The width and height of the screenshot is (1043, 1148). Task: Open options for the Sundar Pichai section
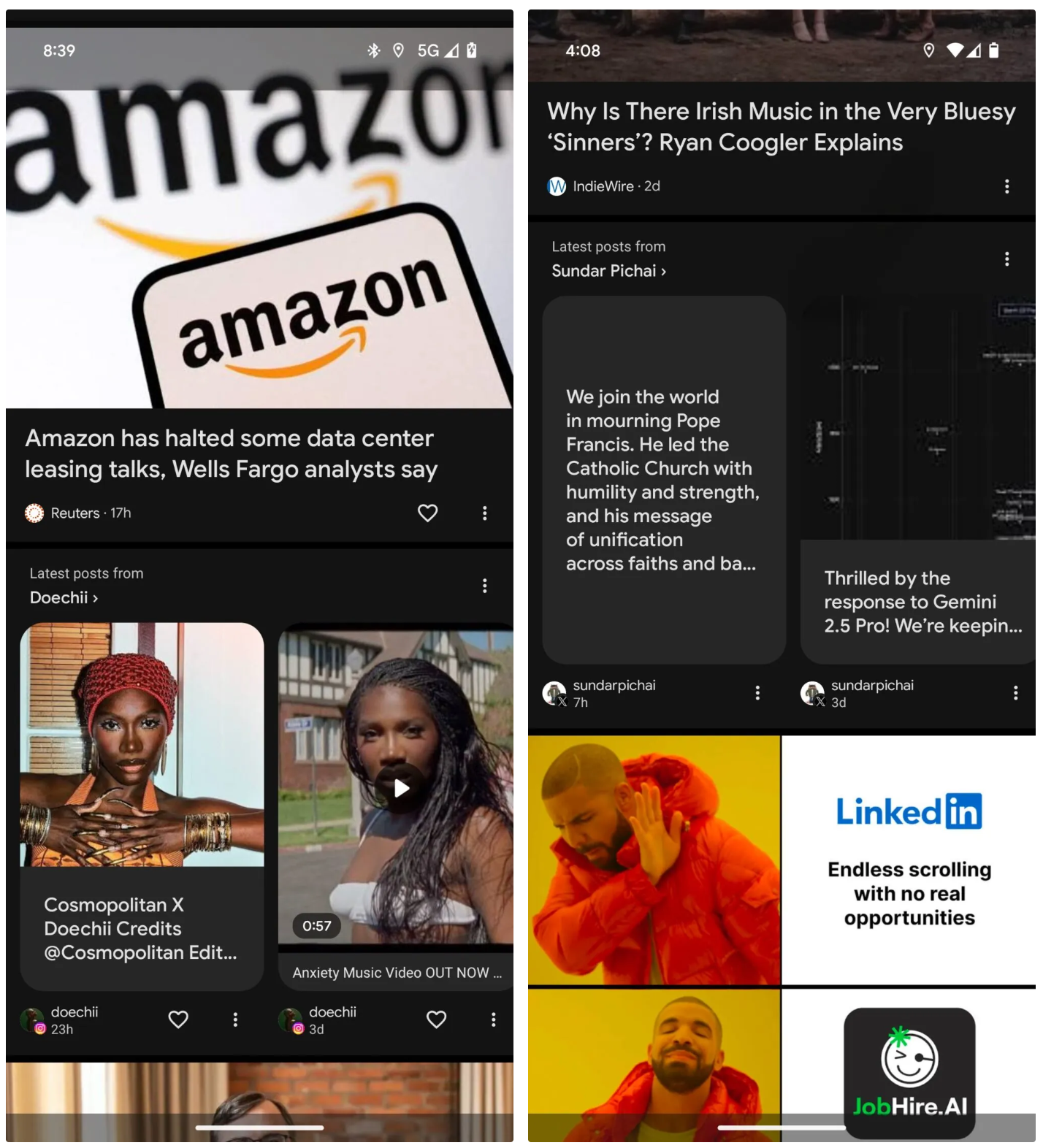(1006, 259)
